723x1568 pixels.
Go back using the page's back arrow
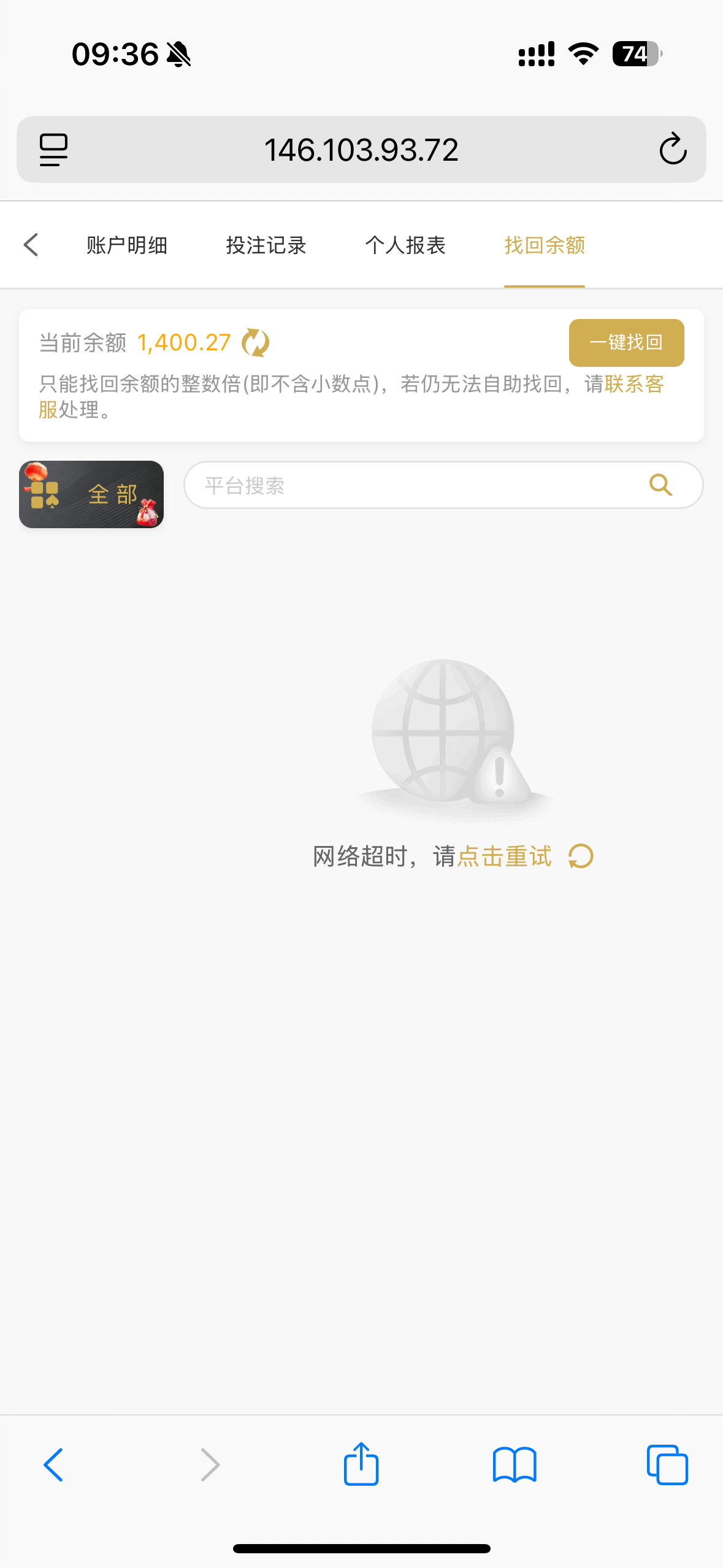pos(31,245)
